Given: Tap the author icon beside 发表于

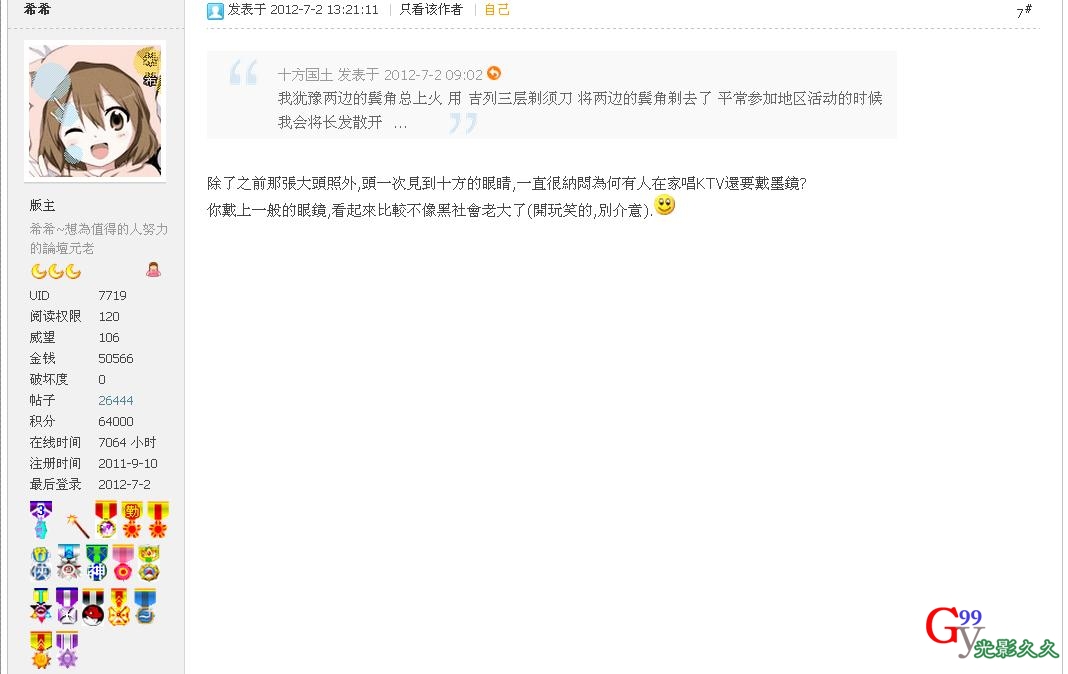Looking at the screenshot, I should (x=215, y=11).
